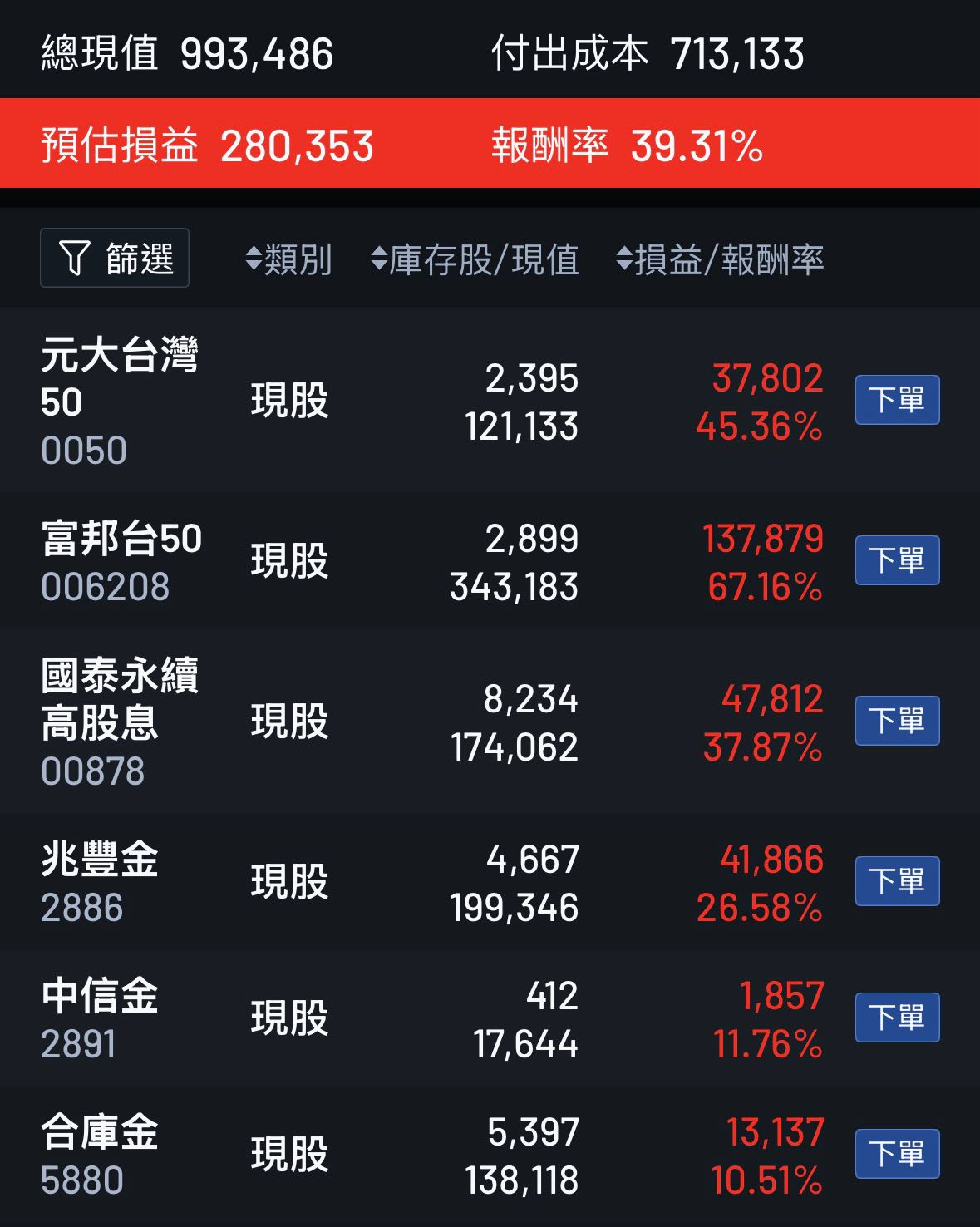Sort by 庫存股/現值 column

tap(475, 259)
